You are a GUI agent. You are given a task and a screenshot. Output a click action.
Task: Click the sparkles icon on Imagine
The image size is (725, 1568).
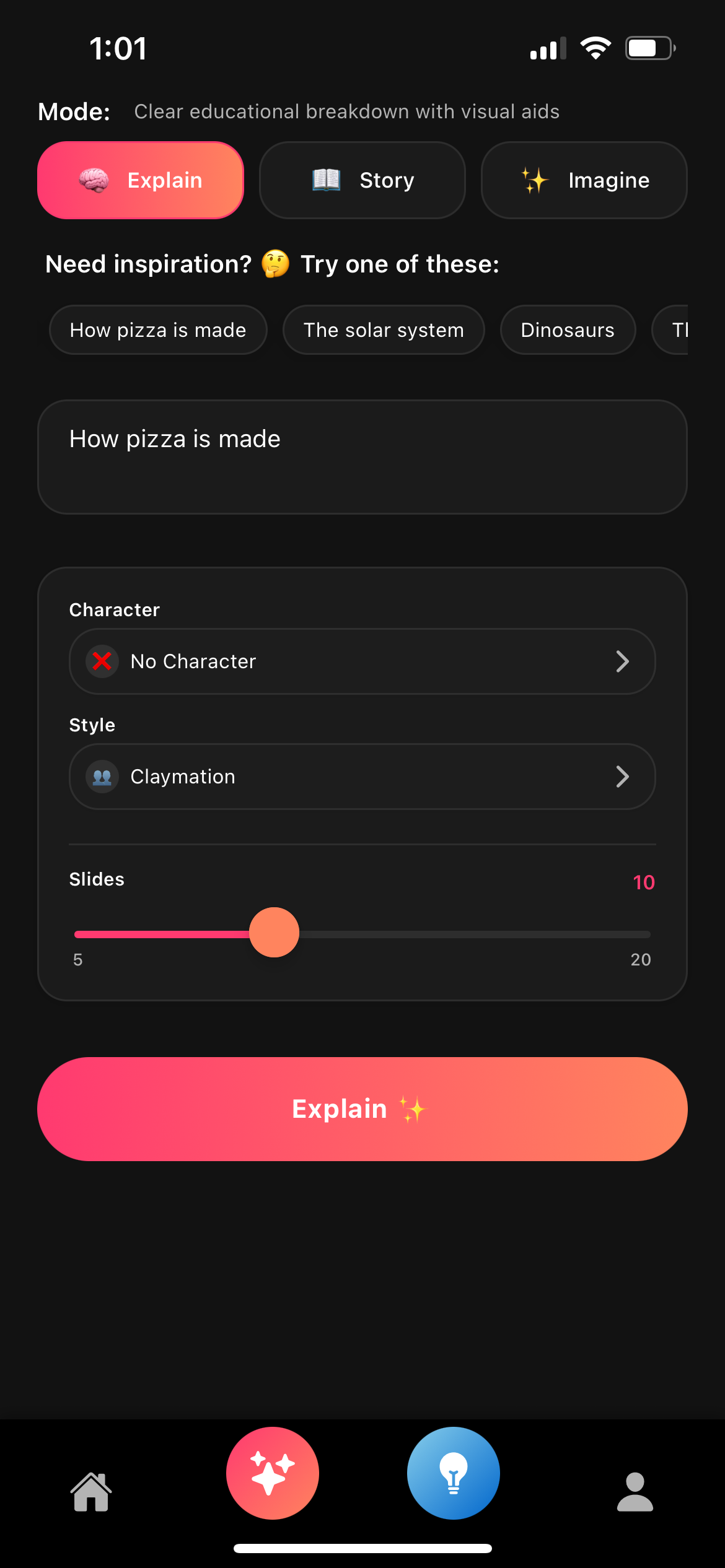pyautogui.click(x=534, y=180)
